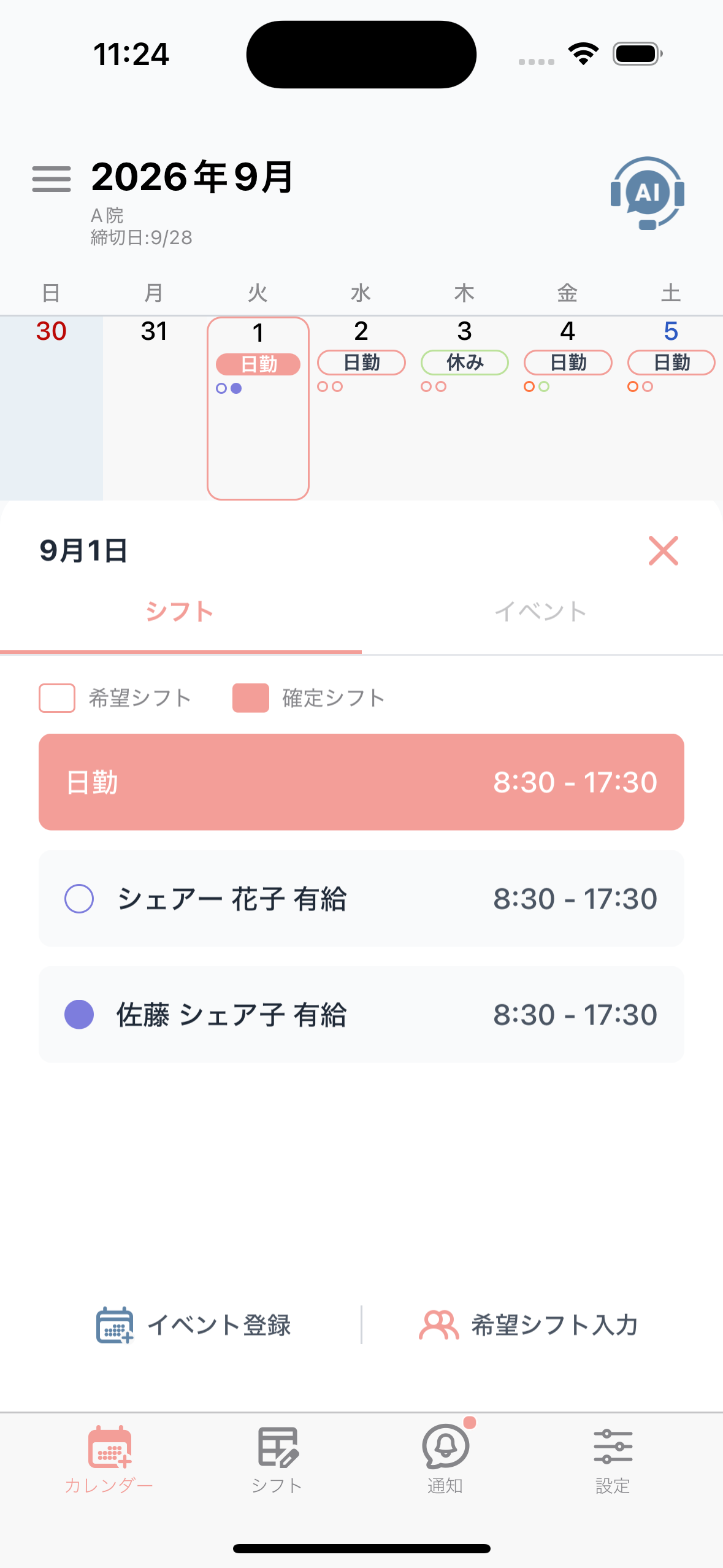Open the AI assistant icon
This screenshot has width=723, height=1568.
(648, 193)
